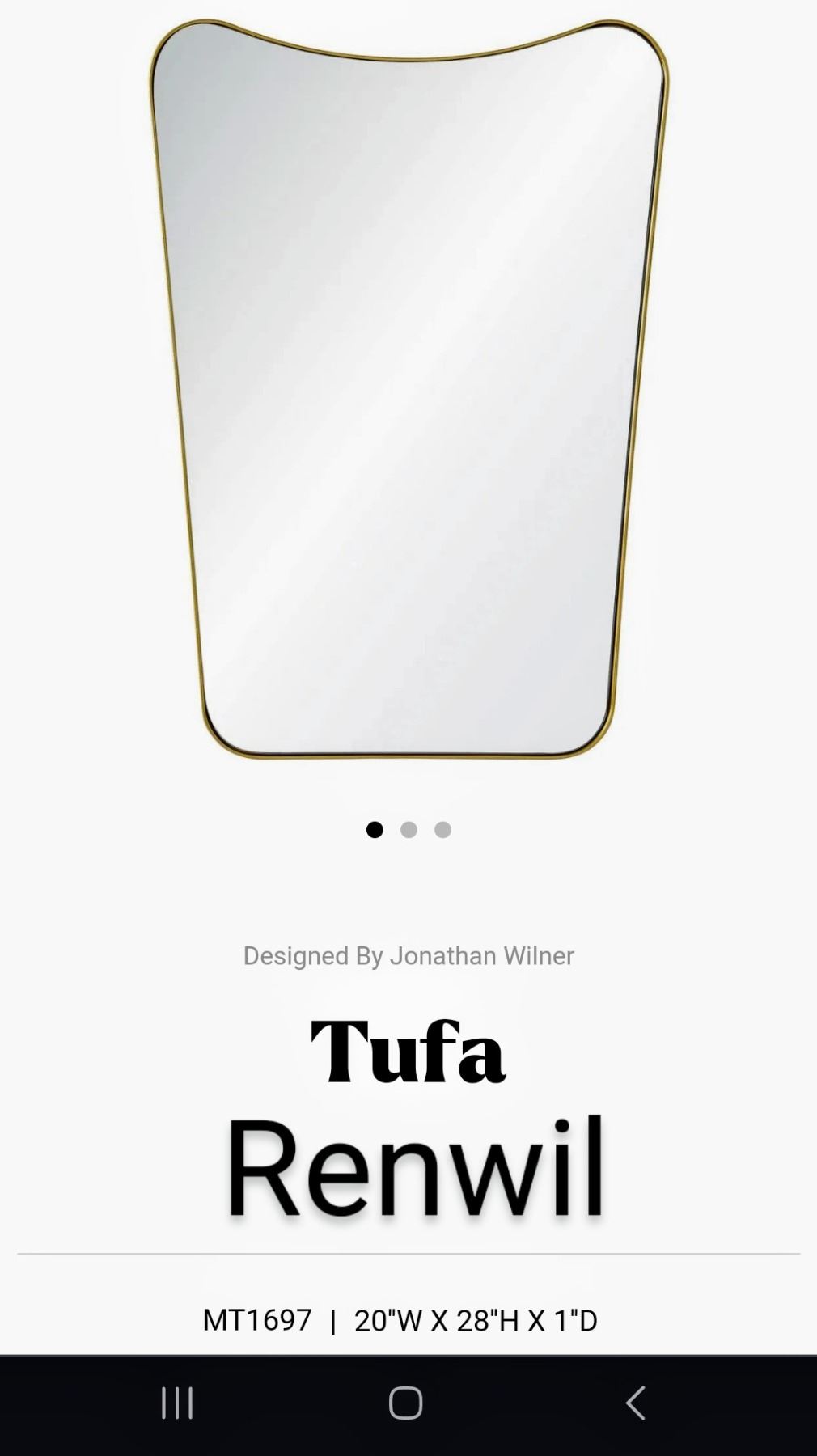Jump to the third image indicator dot

coord(442,830)
